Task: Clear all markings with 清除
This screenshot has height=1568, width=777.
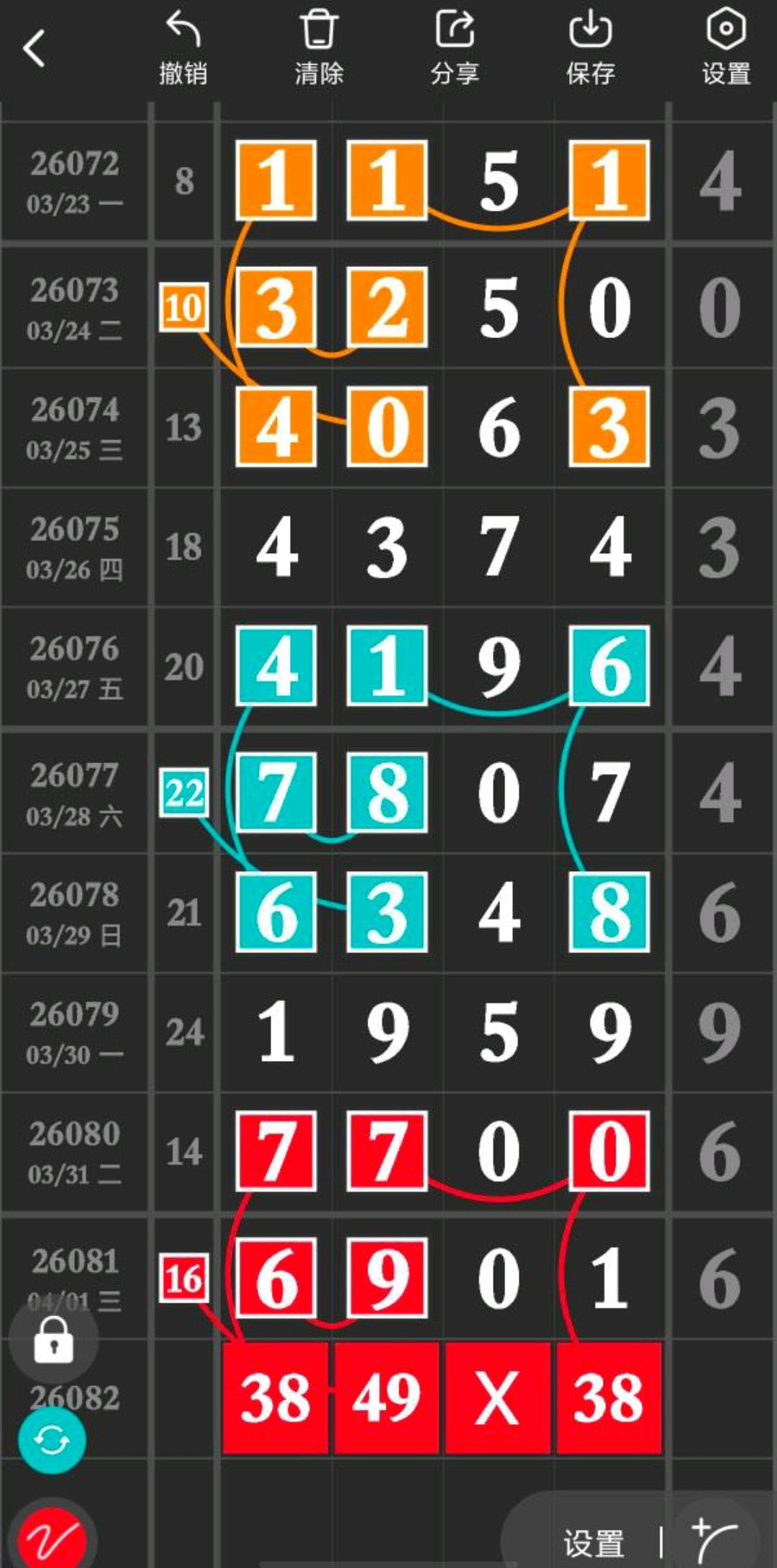Action: click(319, 49)
